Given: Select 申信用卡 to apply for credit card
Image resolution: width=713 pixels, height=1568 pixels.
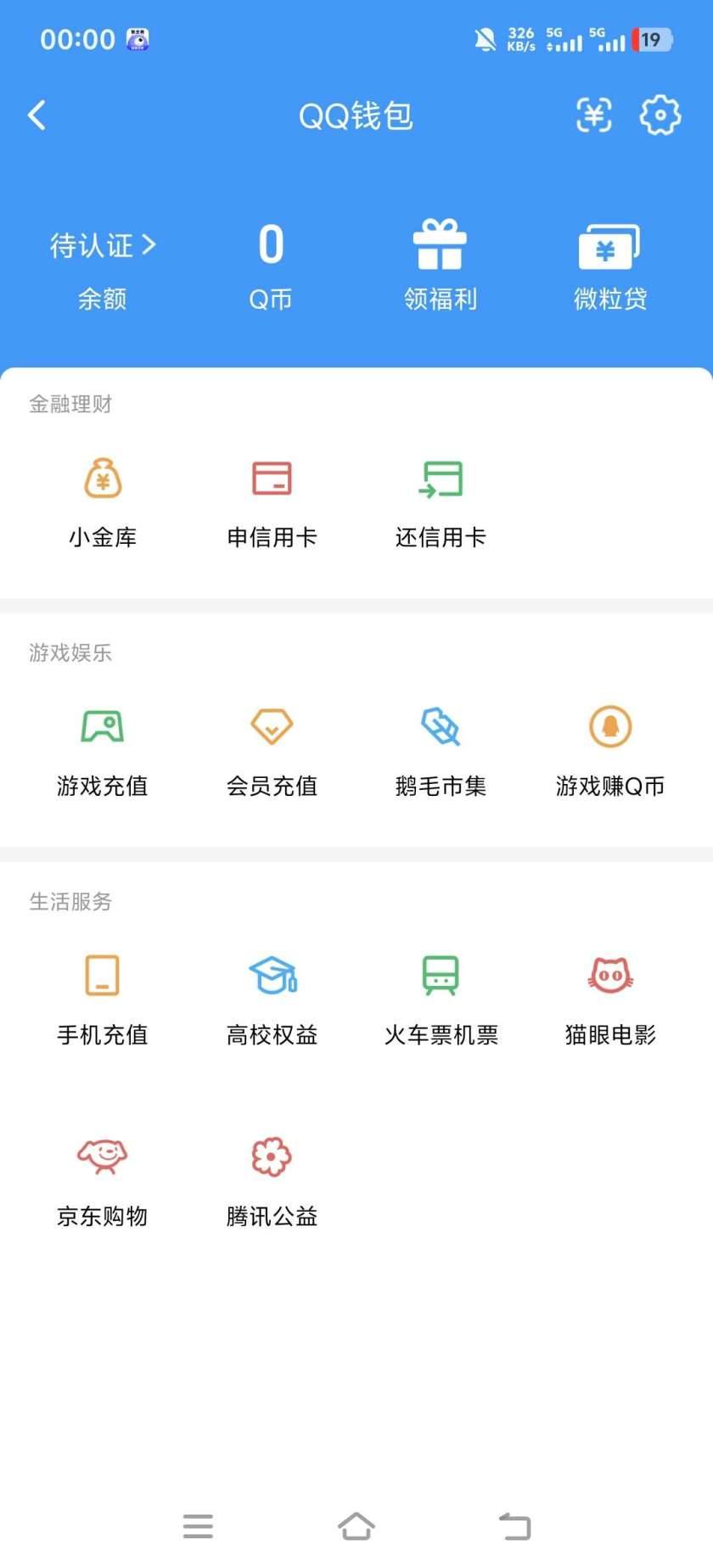Looking at the screenshot, I should pos(272,501).
